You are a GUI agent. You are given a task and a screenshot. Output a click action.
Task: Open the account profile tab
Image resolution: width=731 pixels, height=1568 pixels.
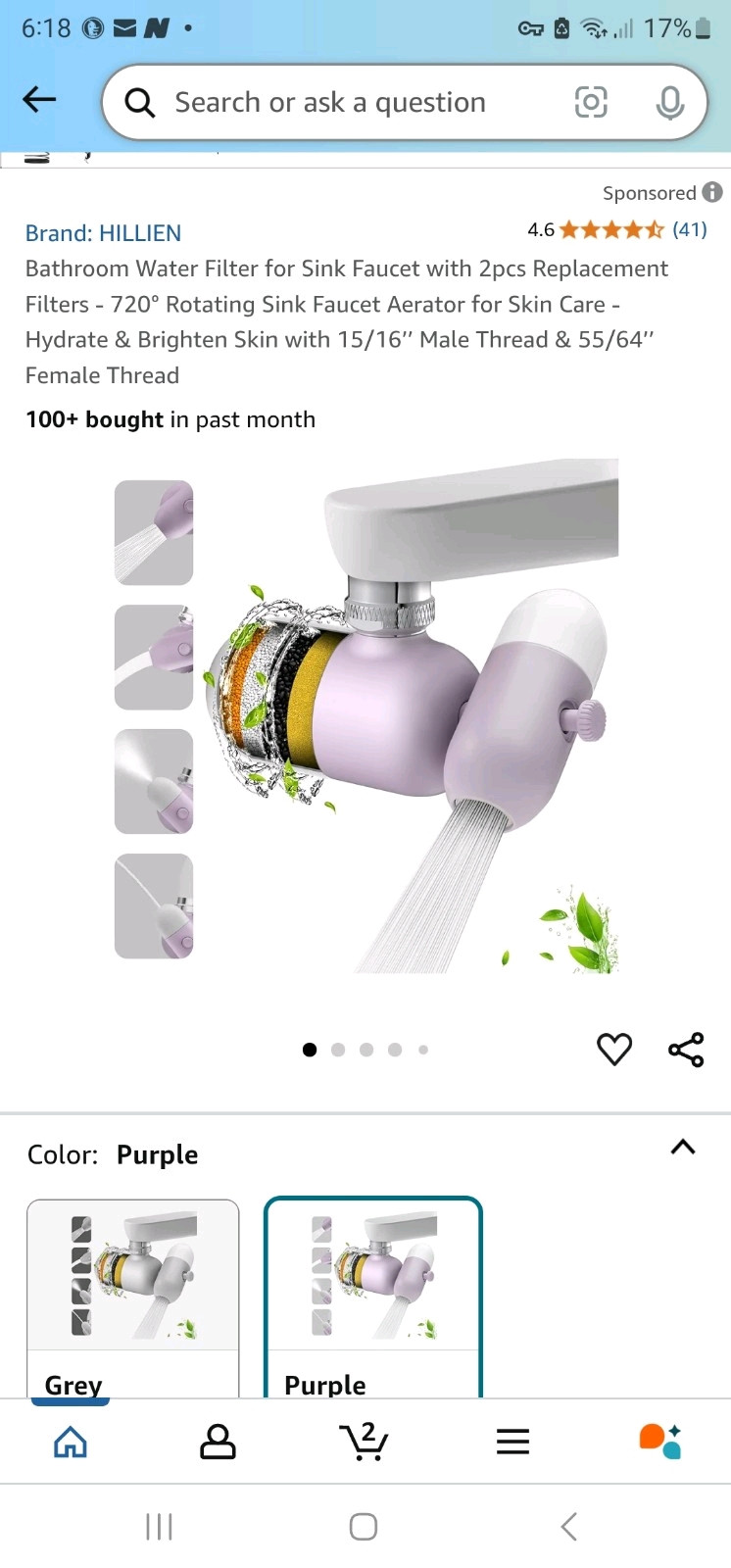(218, 1442)
